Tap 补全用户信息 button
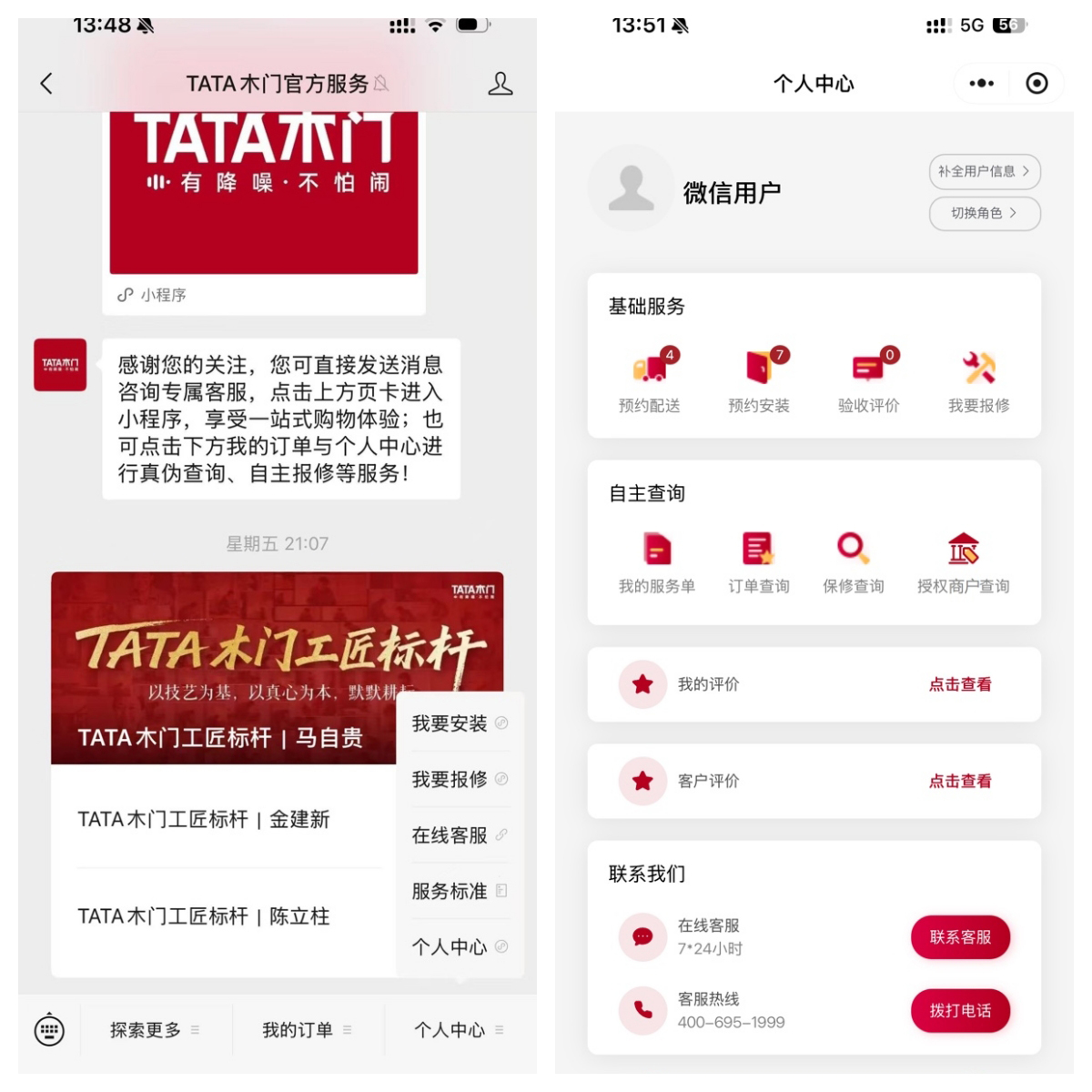Image resolution: width=1092 pixels, height=1092 pixels. pyautogui.click(x=984, y=171)
